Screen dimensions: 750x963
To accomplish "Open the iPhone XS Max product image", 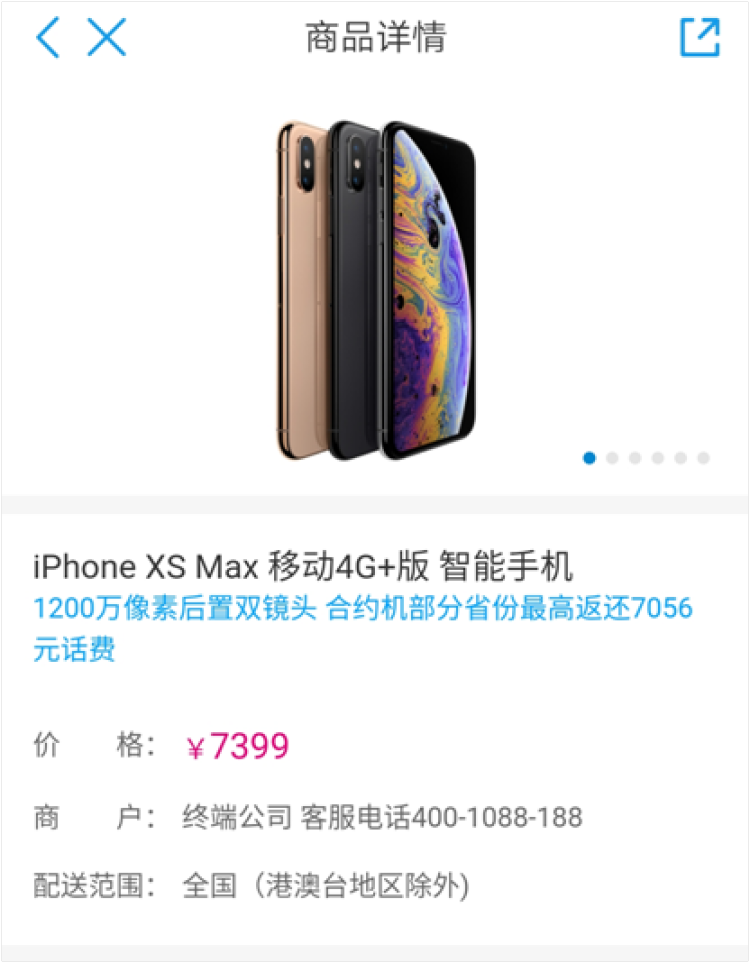I will coord(375,290).
